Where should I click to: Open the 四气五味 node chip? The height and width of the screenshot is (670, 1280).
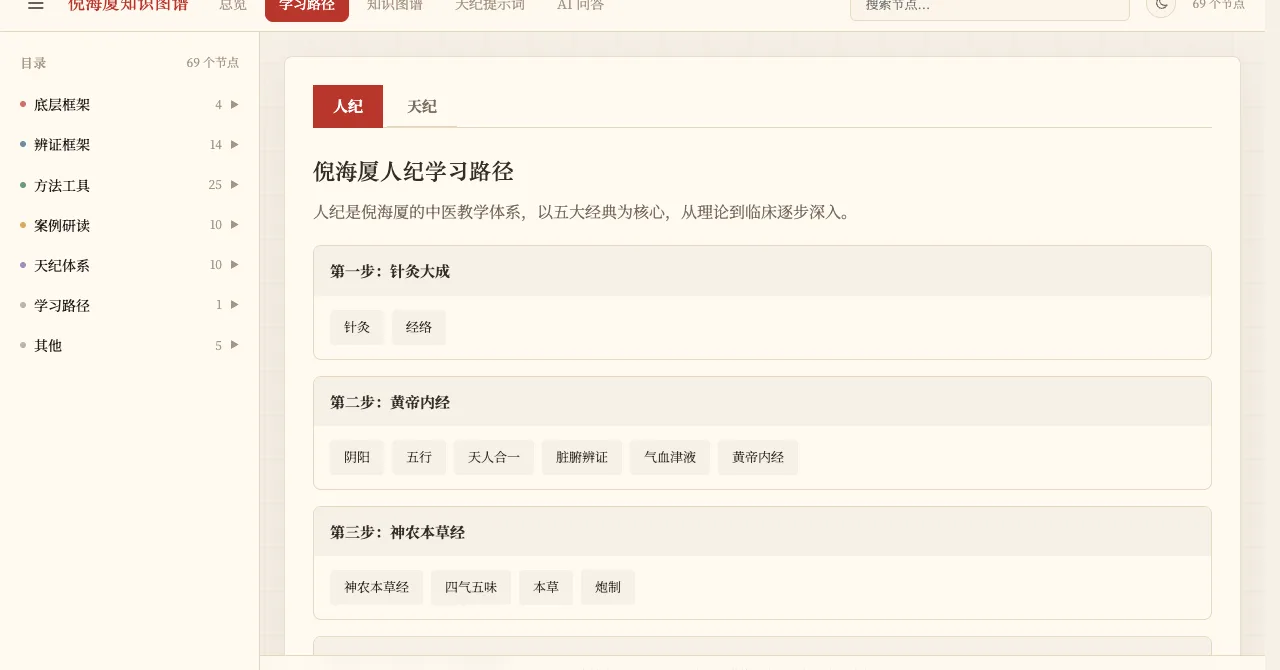(x=471, y=587)
